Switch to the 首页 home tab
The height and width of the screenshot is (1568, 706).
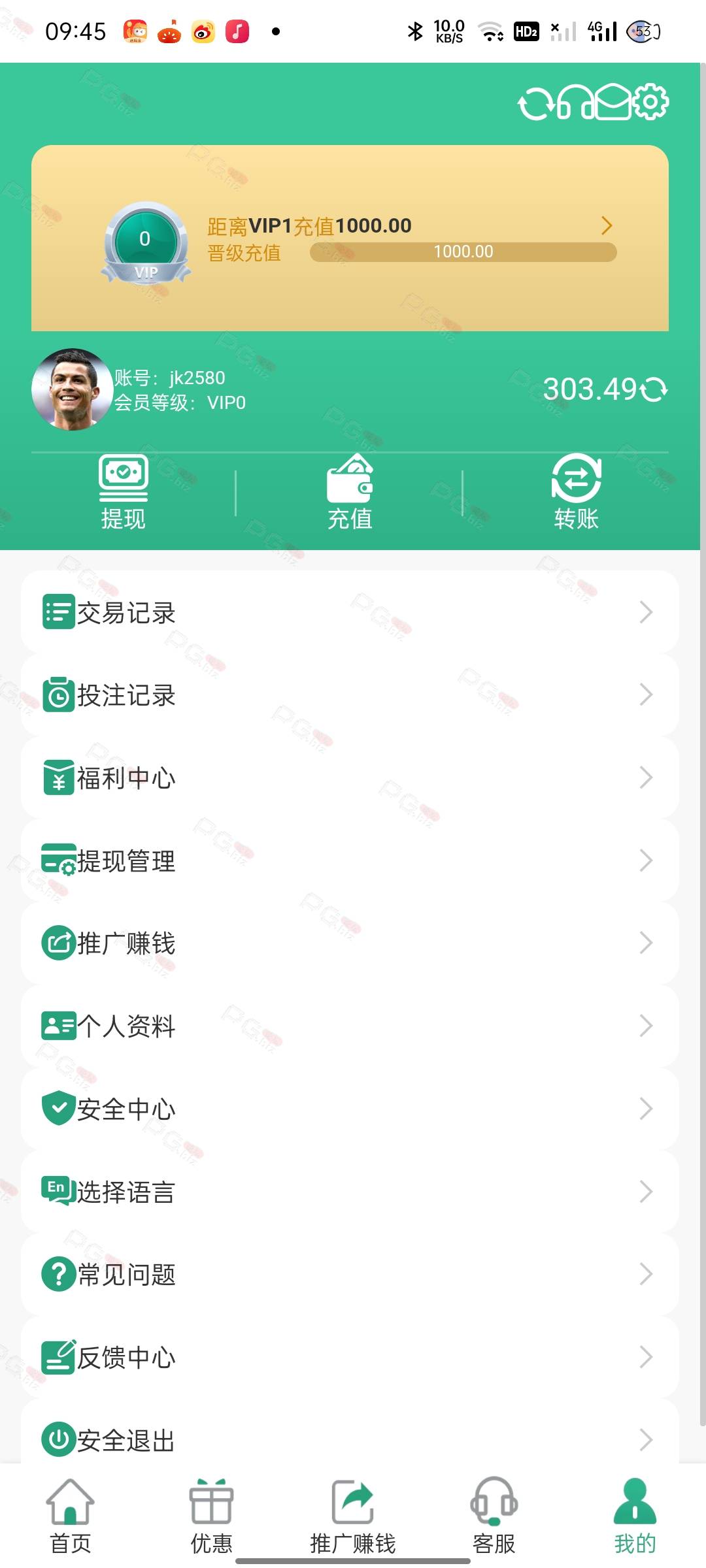71,1516
